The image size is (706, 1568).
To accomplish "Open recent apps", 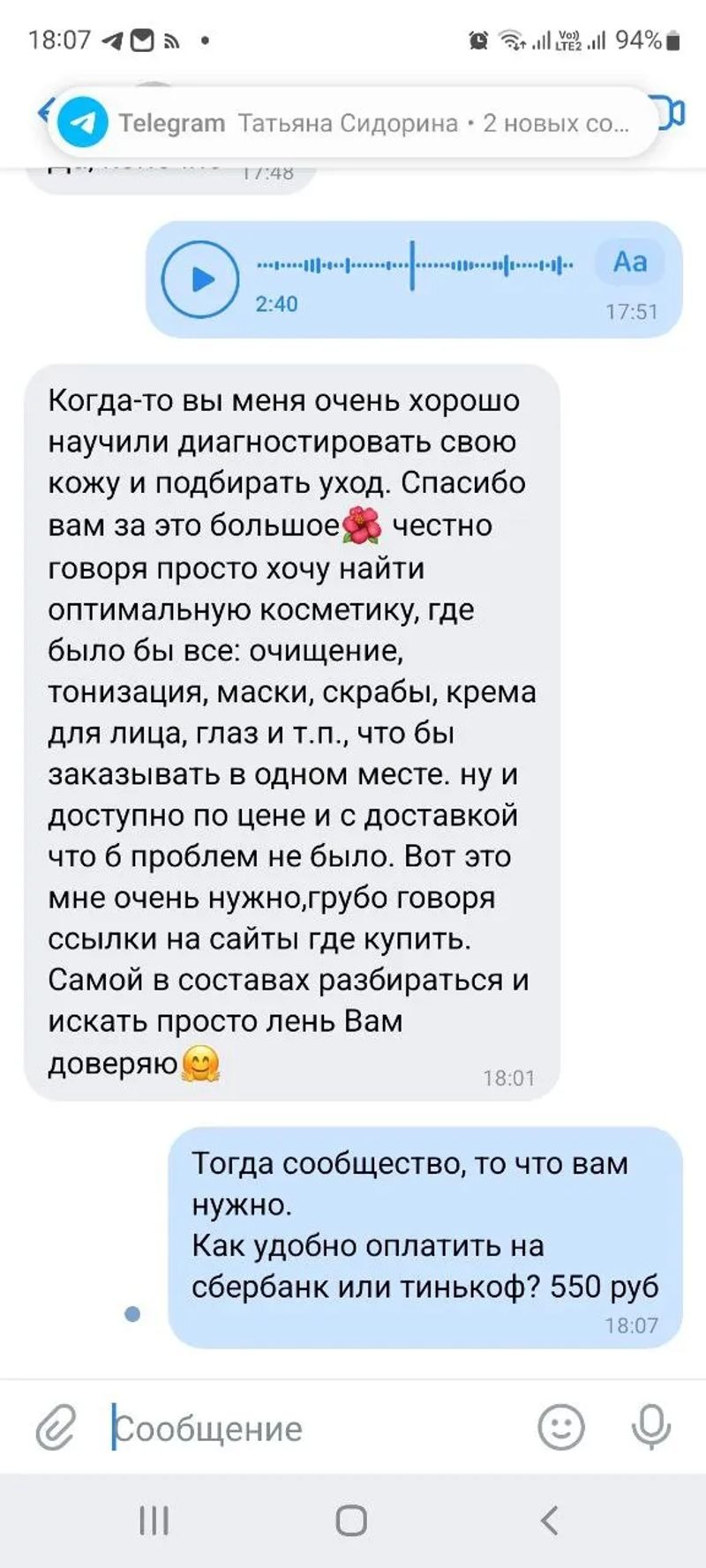I will 154,1520.
